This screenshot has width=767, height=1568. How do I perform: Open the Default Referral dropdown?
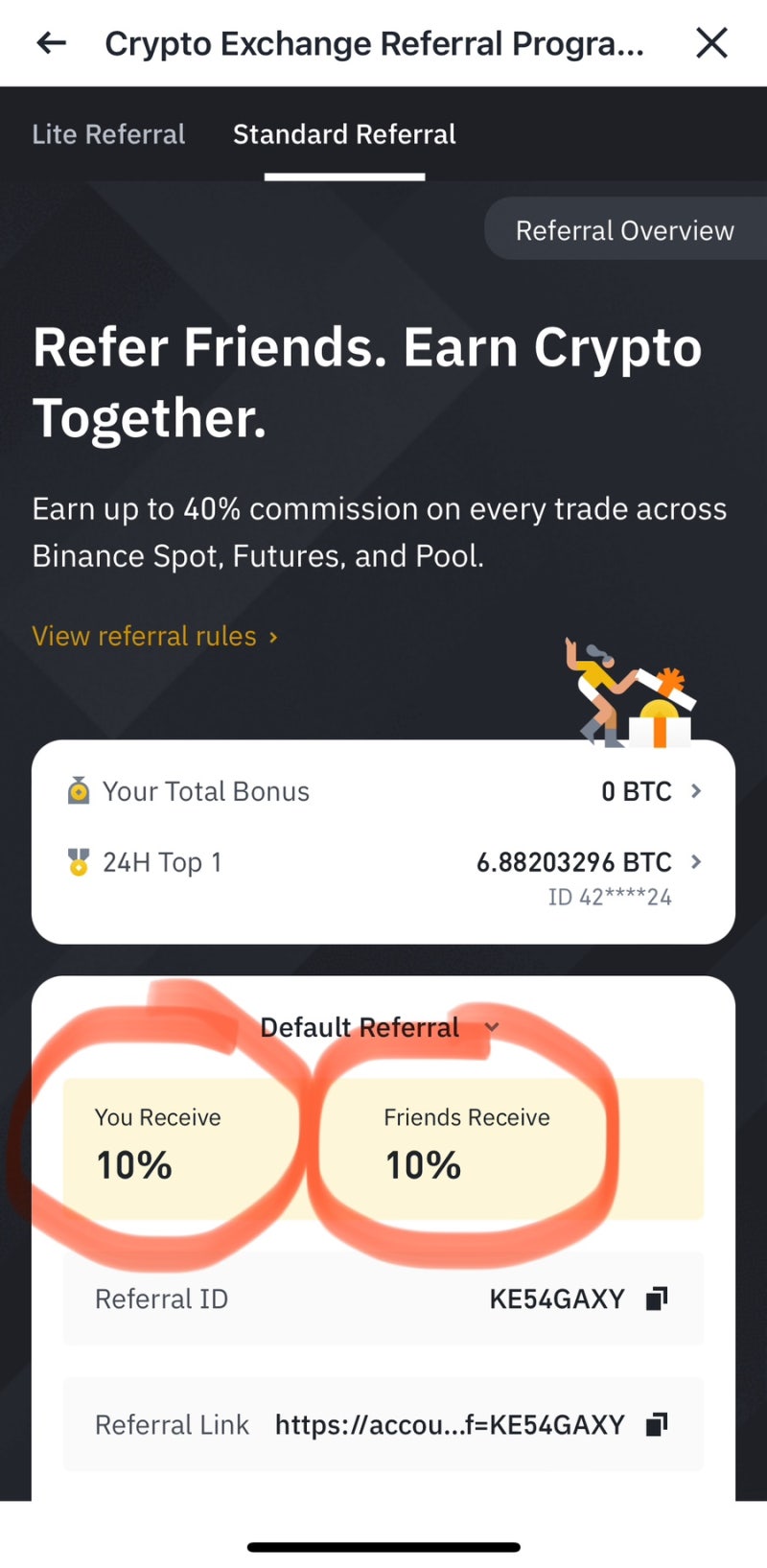pyautogui.click(x=492, y=1026)
